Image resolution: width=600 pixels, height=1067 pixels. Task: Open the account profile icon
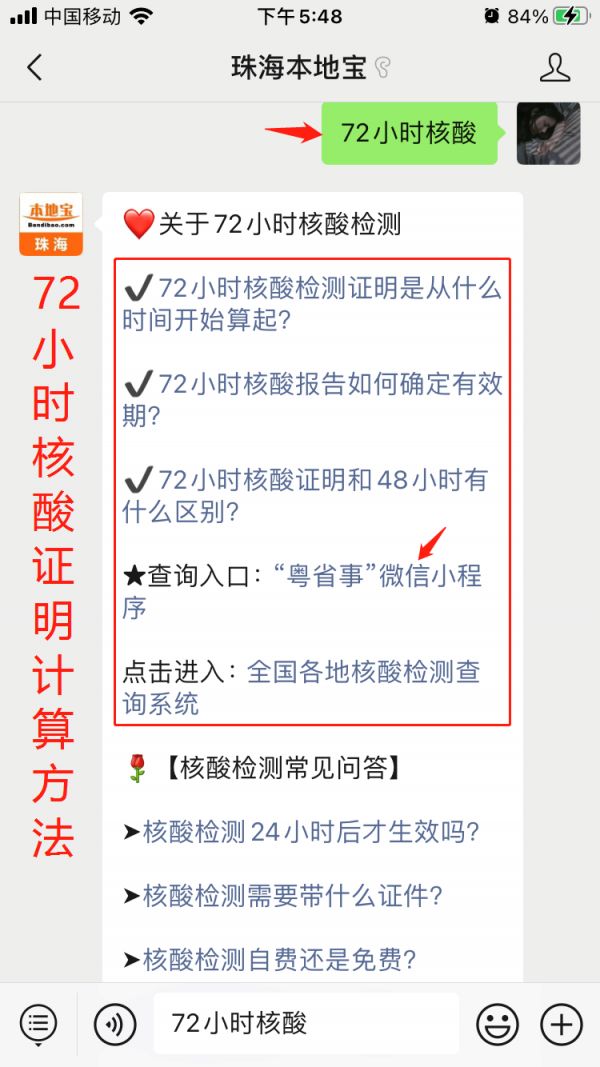click(554, 68)
